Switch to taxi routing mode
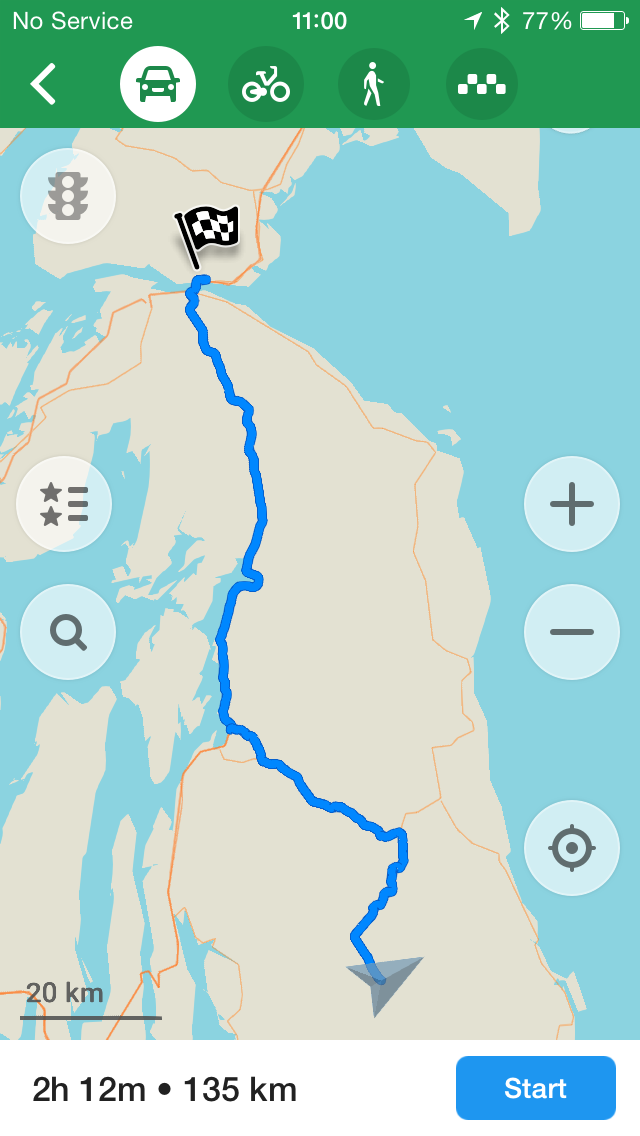Screen dimensions: 640x1136 tap(481, 84)
